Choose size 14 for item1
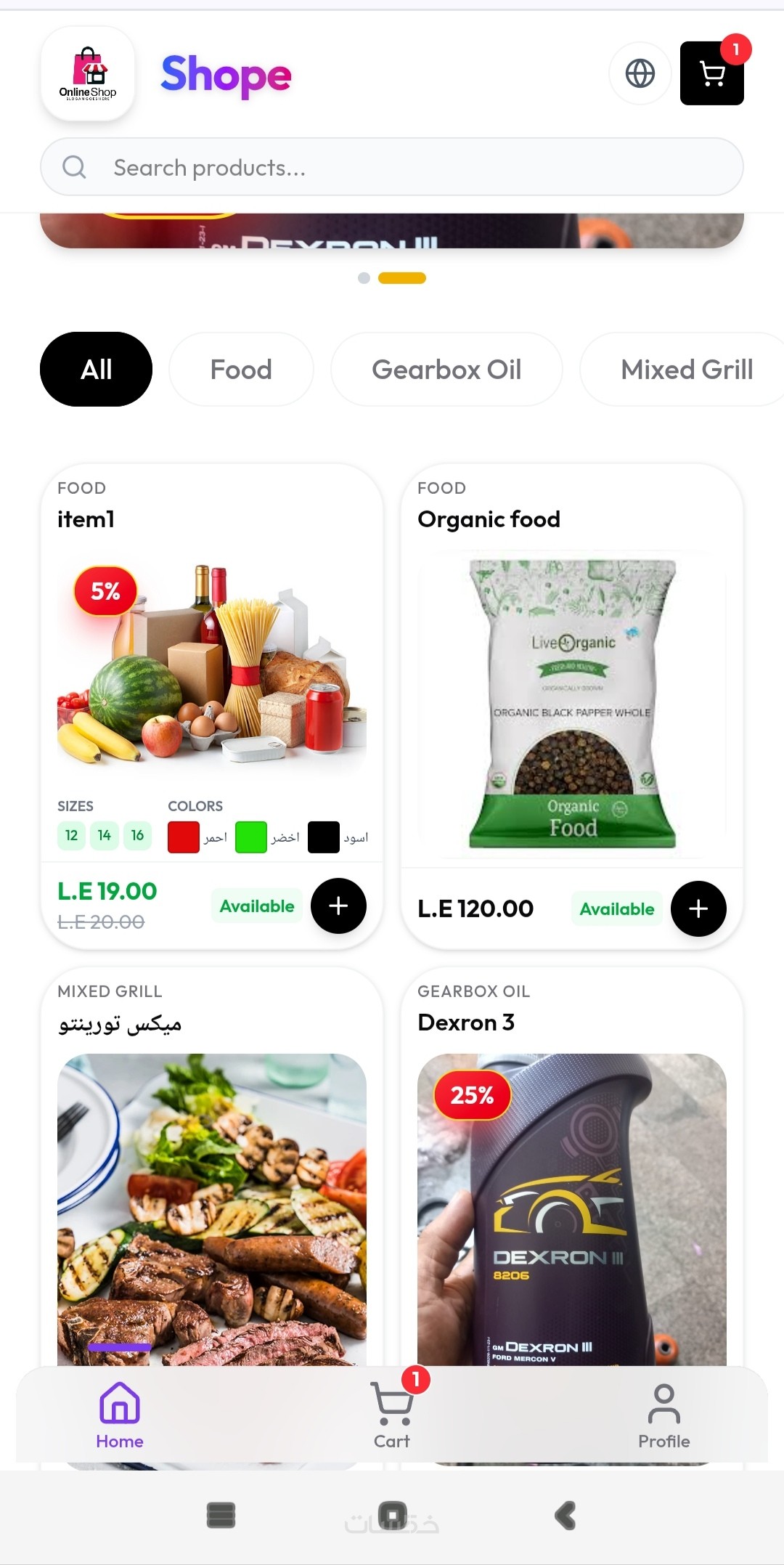The width and height of the screenshot is (784, 1565). click(x=105, y=835)
